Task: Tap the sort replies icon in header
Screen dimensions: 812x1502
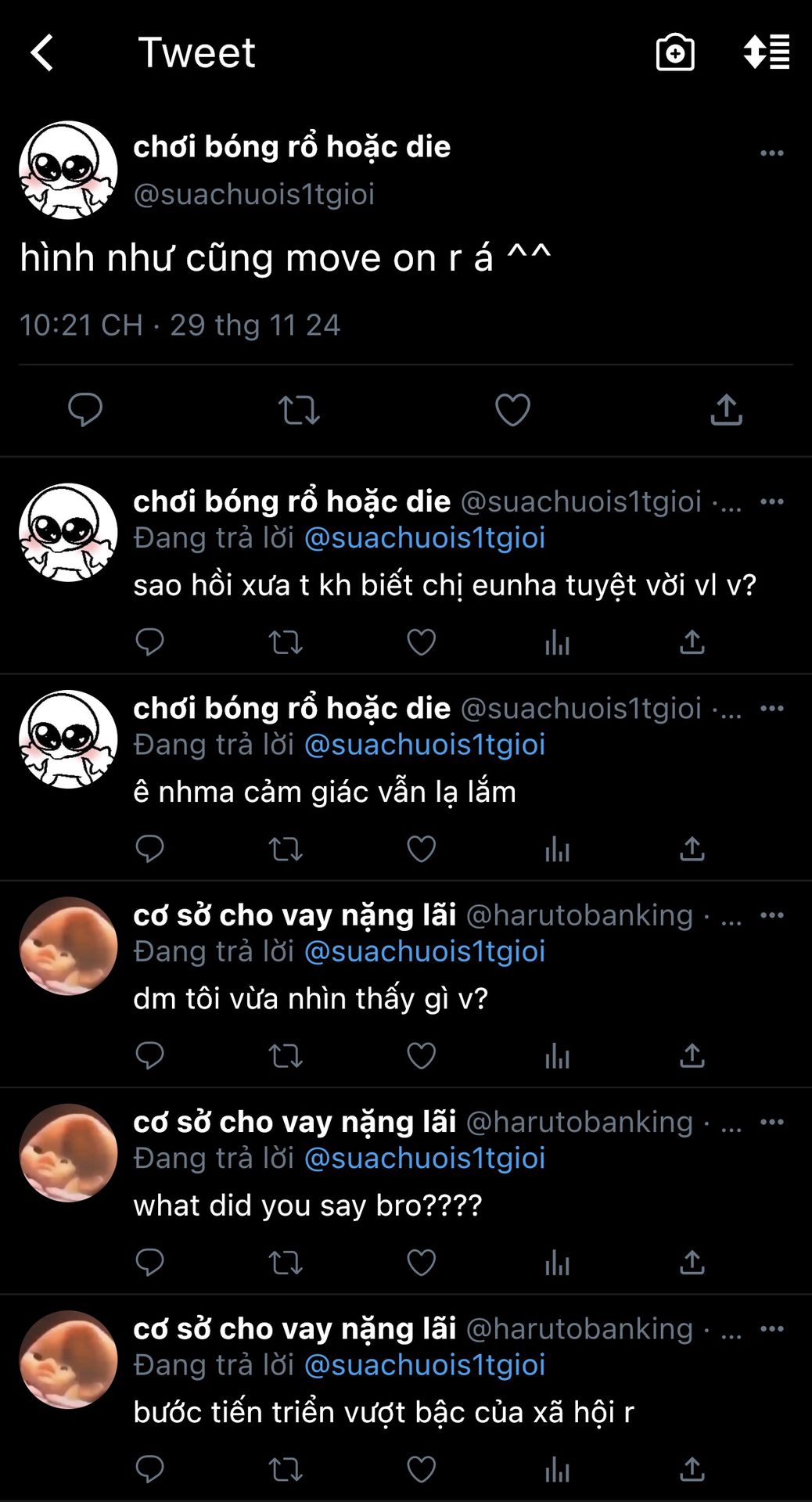Action: click(x=766, y=52)
